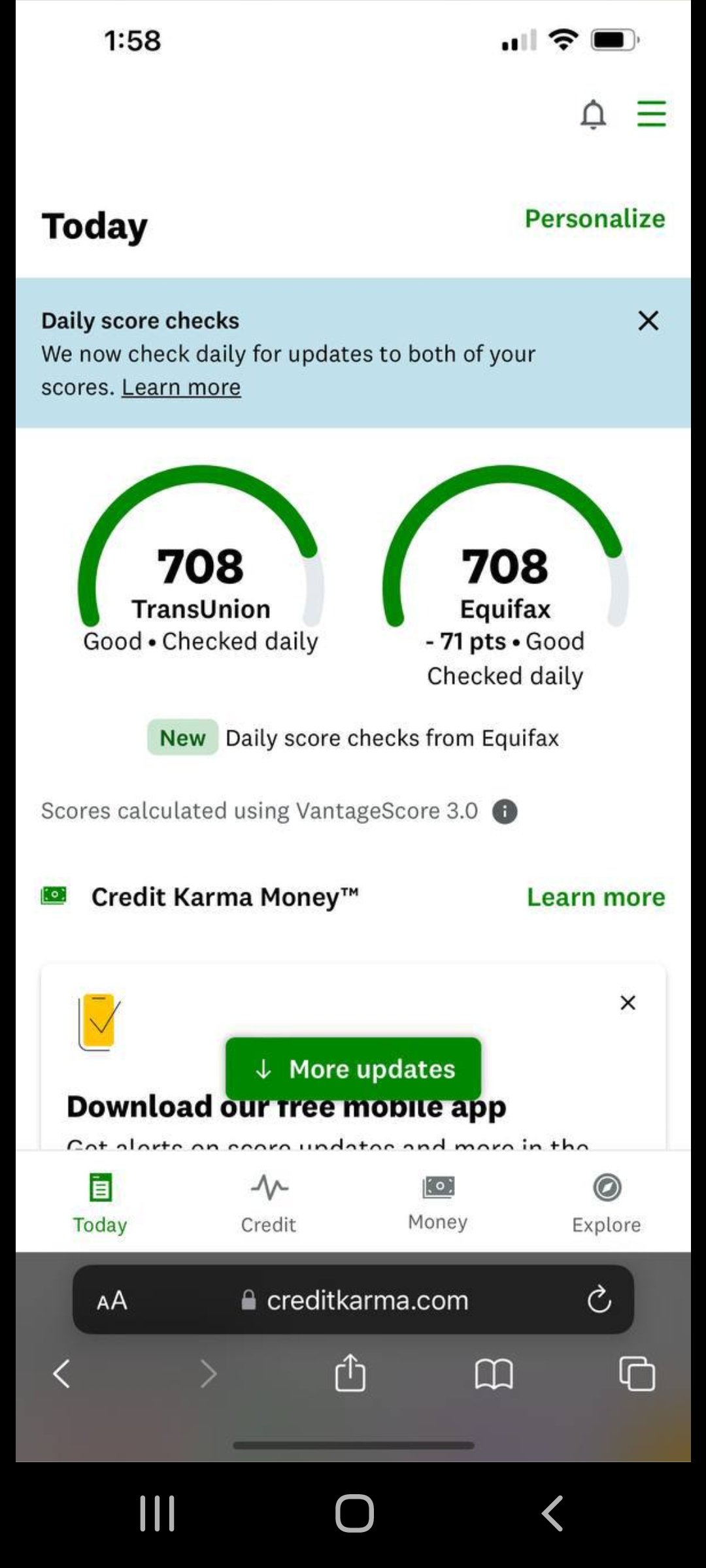This screenshot has width=706, height=1568.
Task: Tap the More updates button
Action: coord(353,1069)
